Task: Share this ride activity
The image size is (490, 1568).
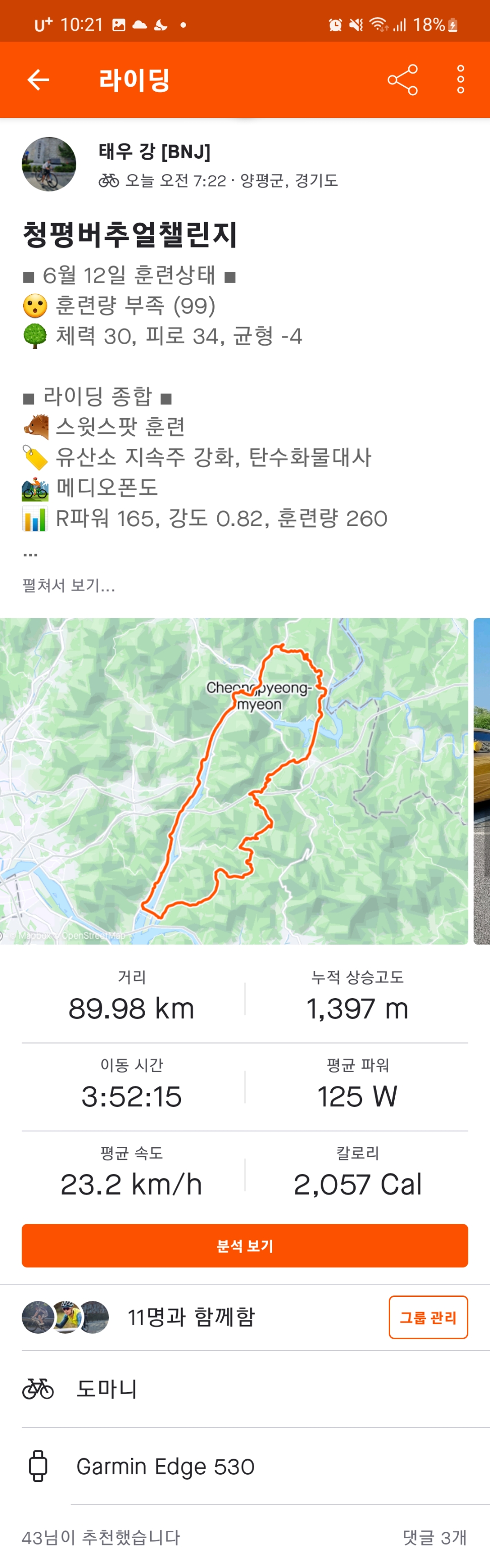Action: click(402, 80)
